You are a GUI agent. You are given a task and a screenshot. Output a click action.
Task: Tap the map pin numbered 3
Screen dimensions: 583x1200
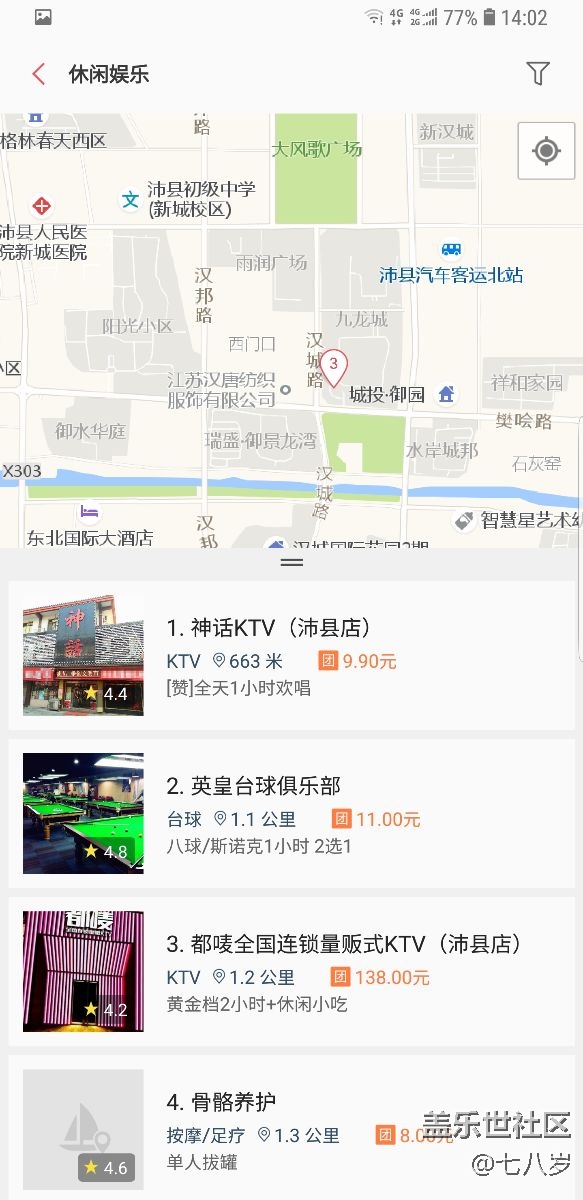coord(333,367)
